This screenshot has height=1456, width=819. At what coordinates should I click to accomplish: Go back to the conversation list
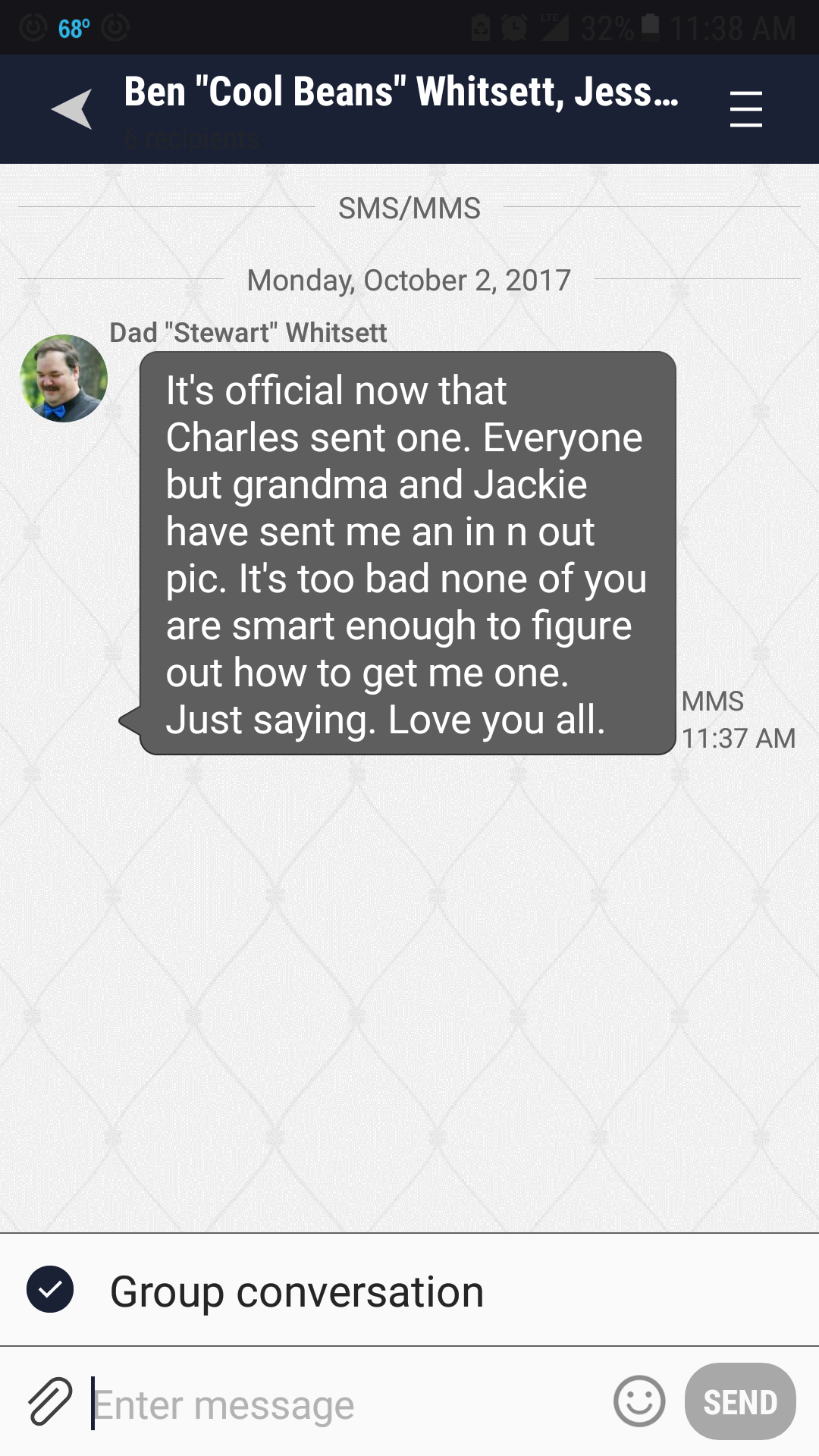point(72,109)
